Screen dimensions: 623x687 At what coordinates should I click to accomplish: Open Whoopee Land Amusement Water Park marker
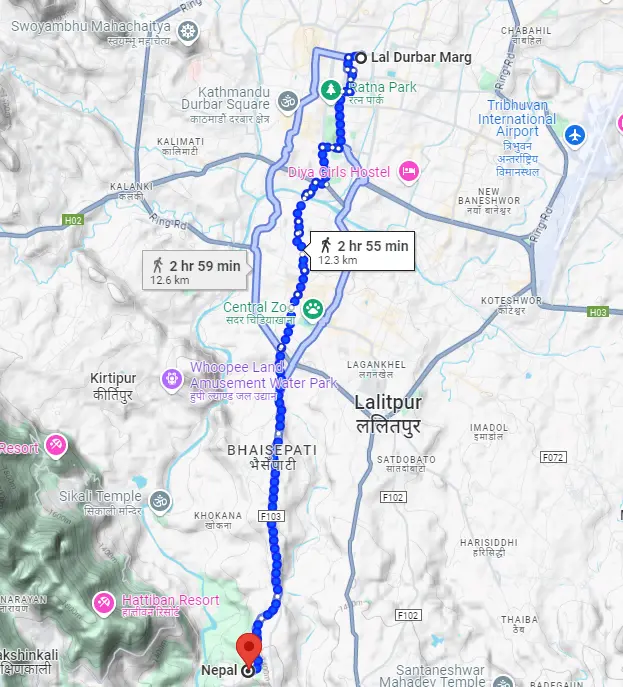(173, 378)
